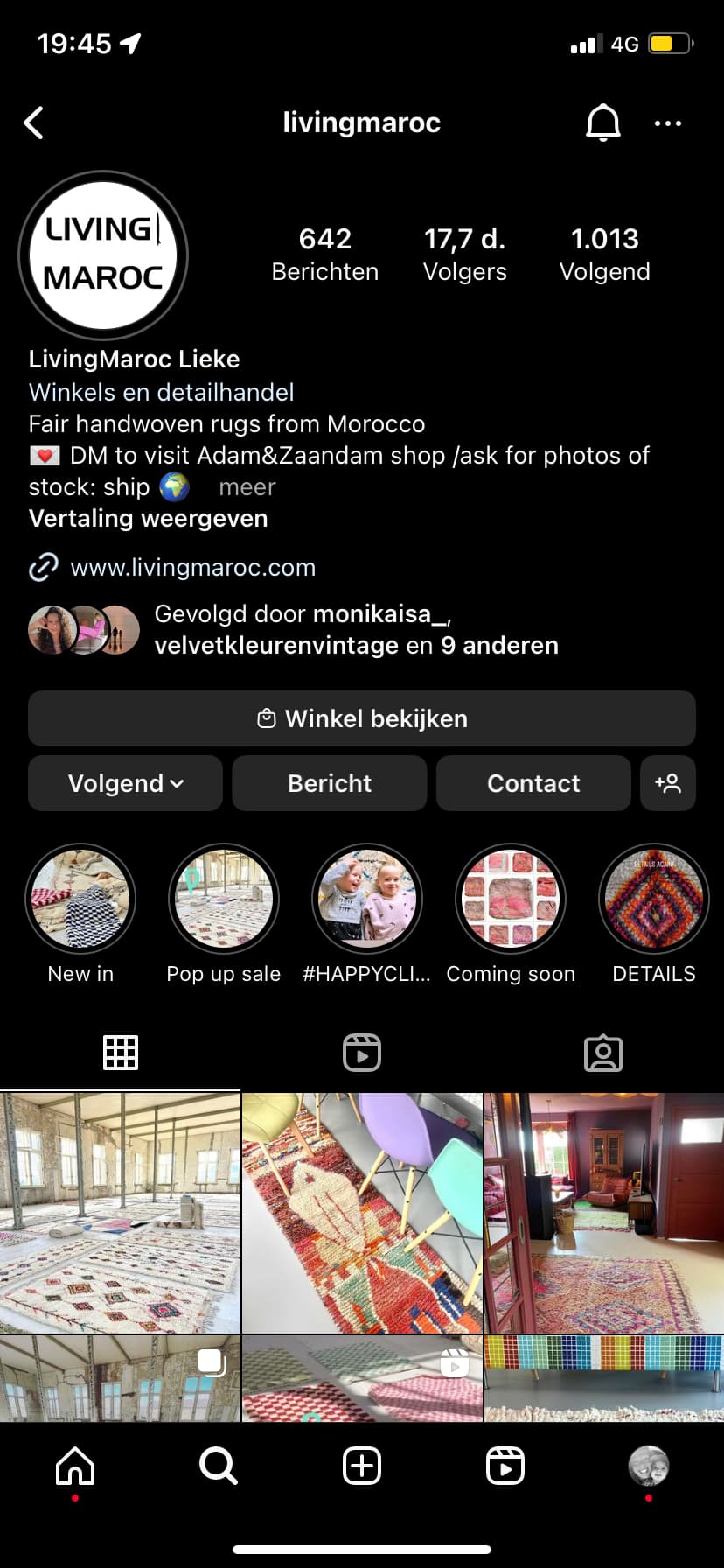
Task: Open the notifications bell for livingmaroc
Action: click(602, 123)
